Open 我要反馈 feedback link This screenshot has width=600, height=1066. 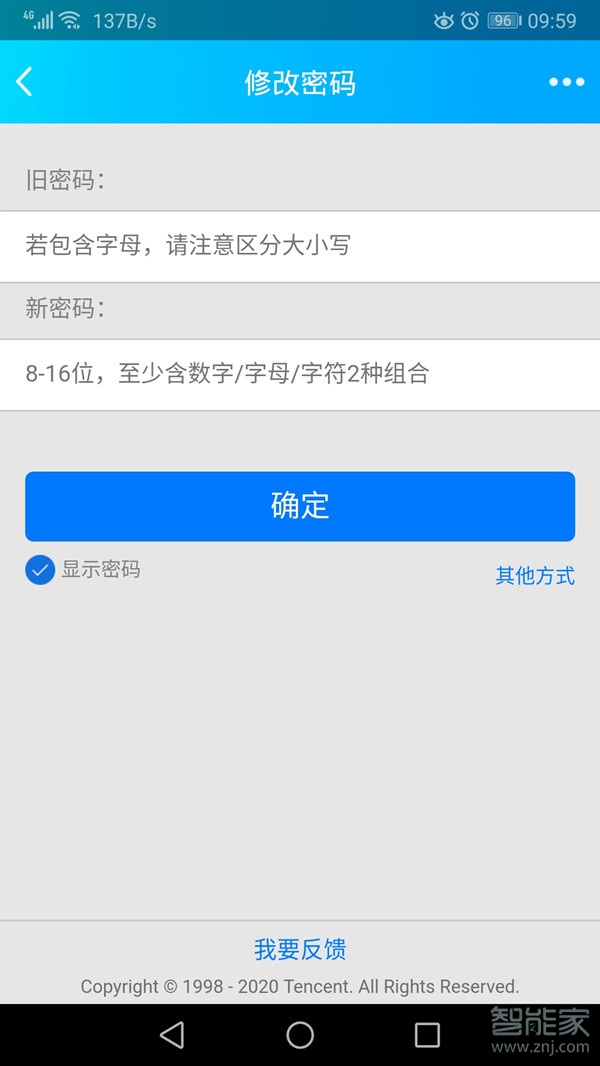tap(300, 949)
